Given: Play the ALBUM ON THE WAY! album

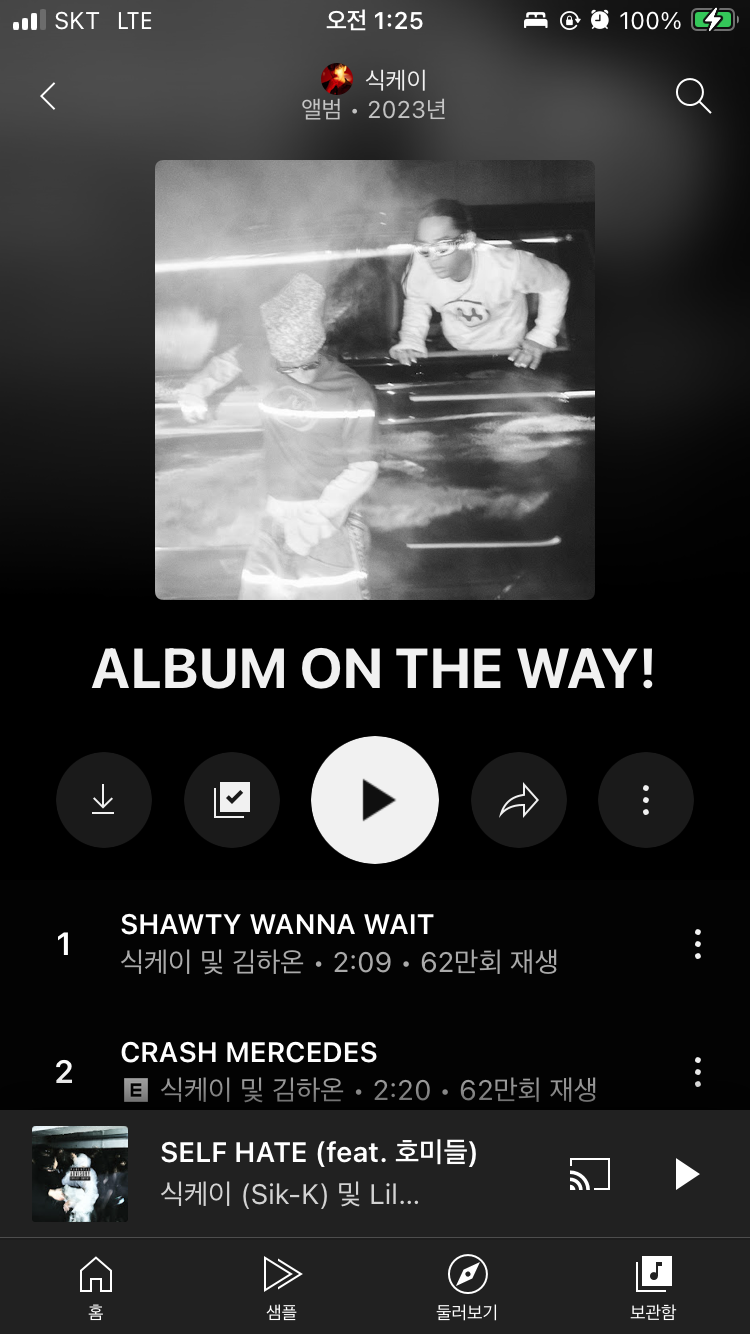Looking at the screenshot, I should click(x=375, y=800).
